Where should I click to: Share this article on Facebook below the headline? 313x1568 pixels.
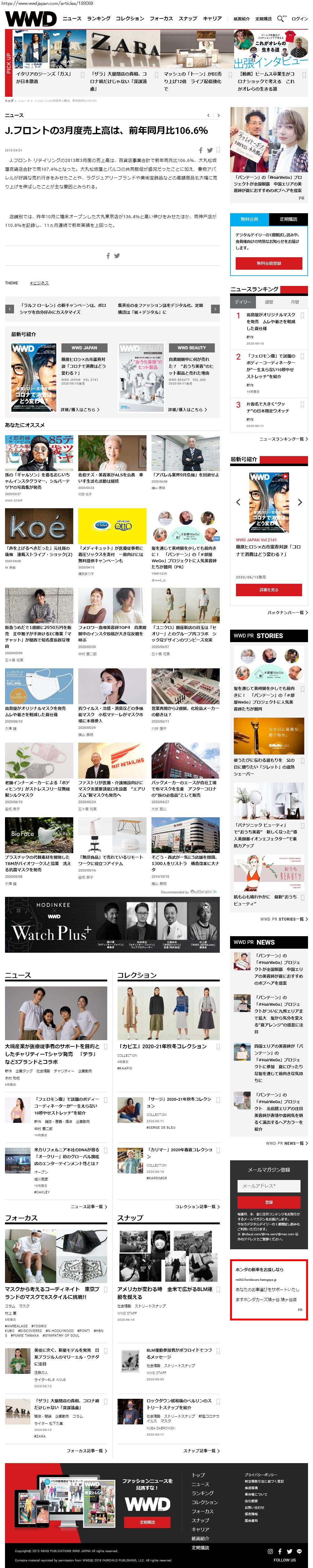coord(200,150)
